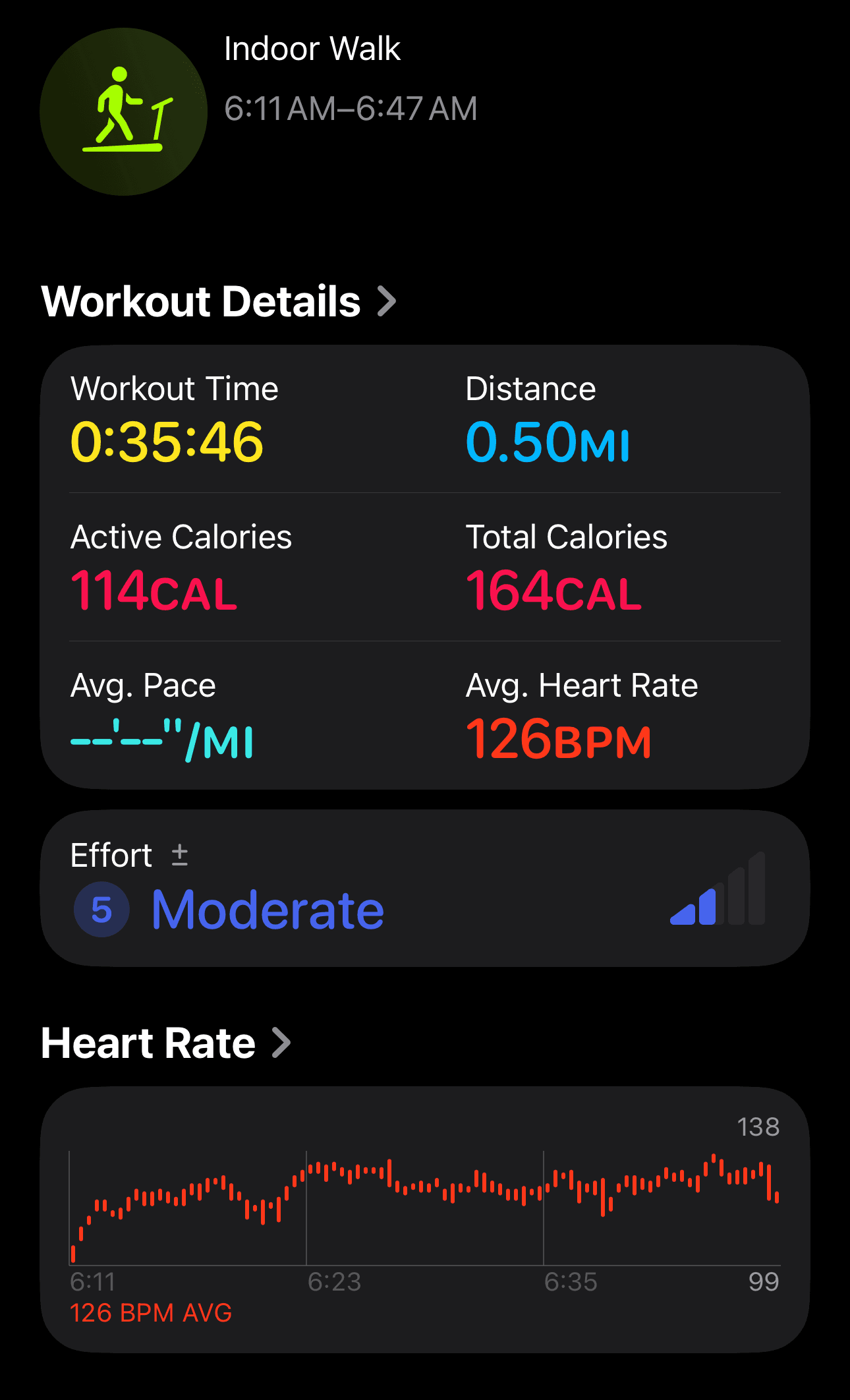Viewport: 850px width, 1400px height.
Task: Tap the 114CAL Active Calories value
Action: coord(153,590)
